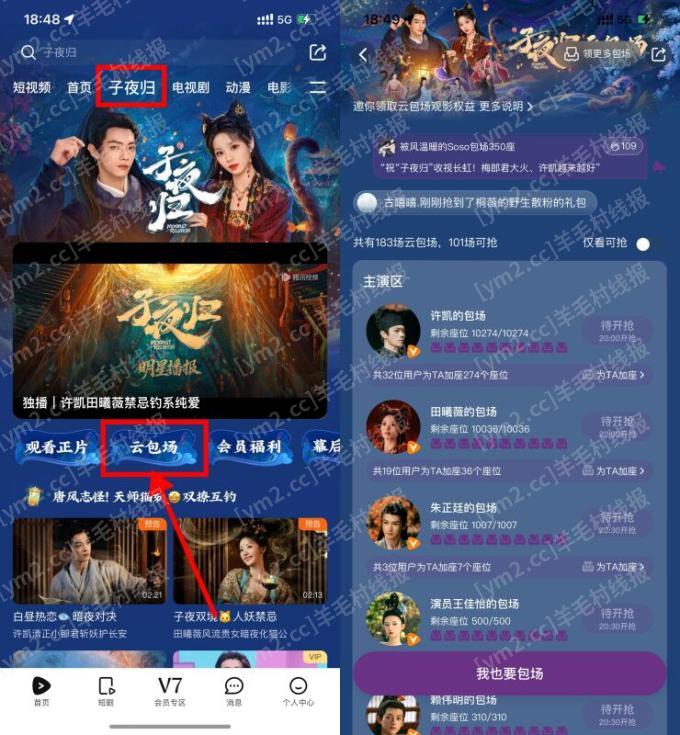This screenshot has width=680, height=735.
Task: Tap 领更多包场 in the header
Action: click(x=597, y=54)
